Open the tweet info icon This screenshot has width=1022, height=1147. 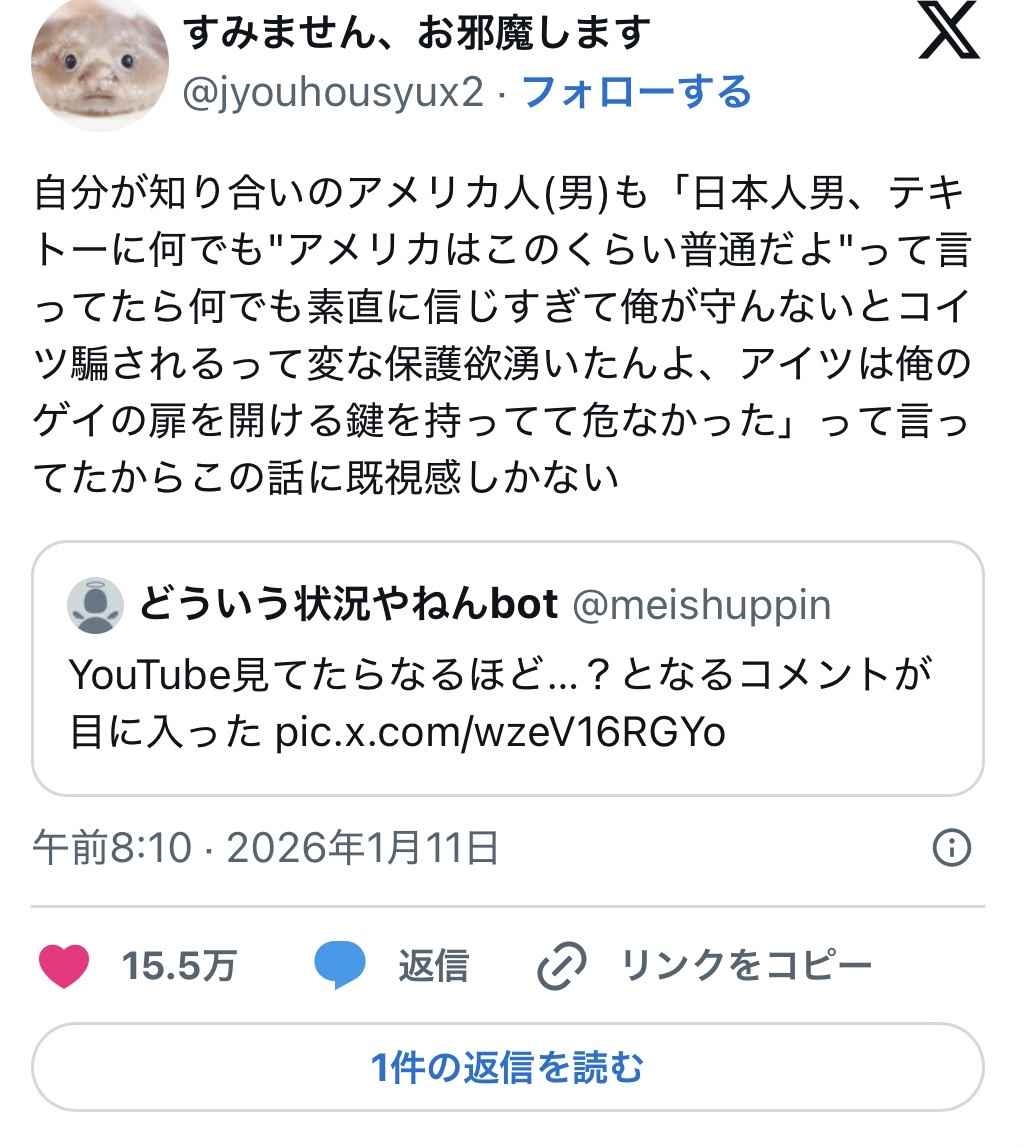[x=951, y=849]
